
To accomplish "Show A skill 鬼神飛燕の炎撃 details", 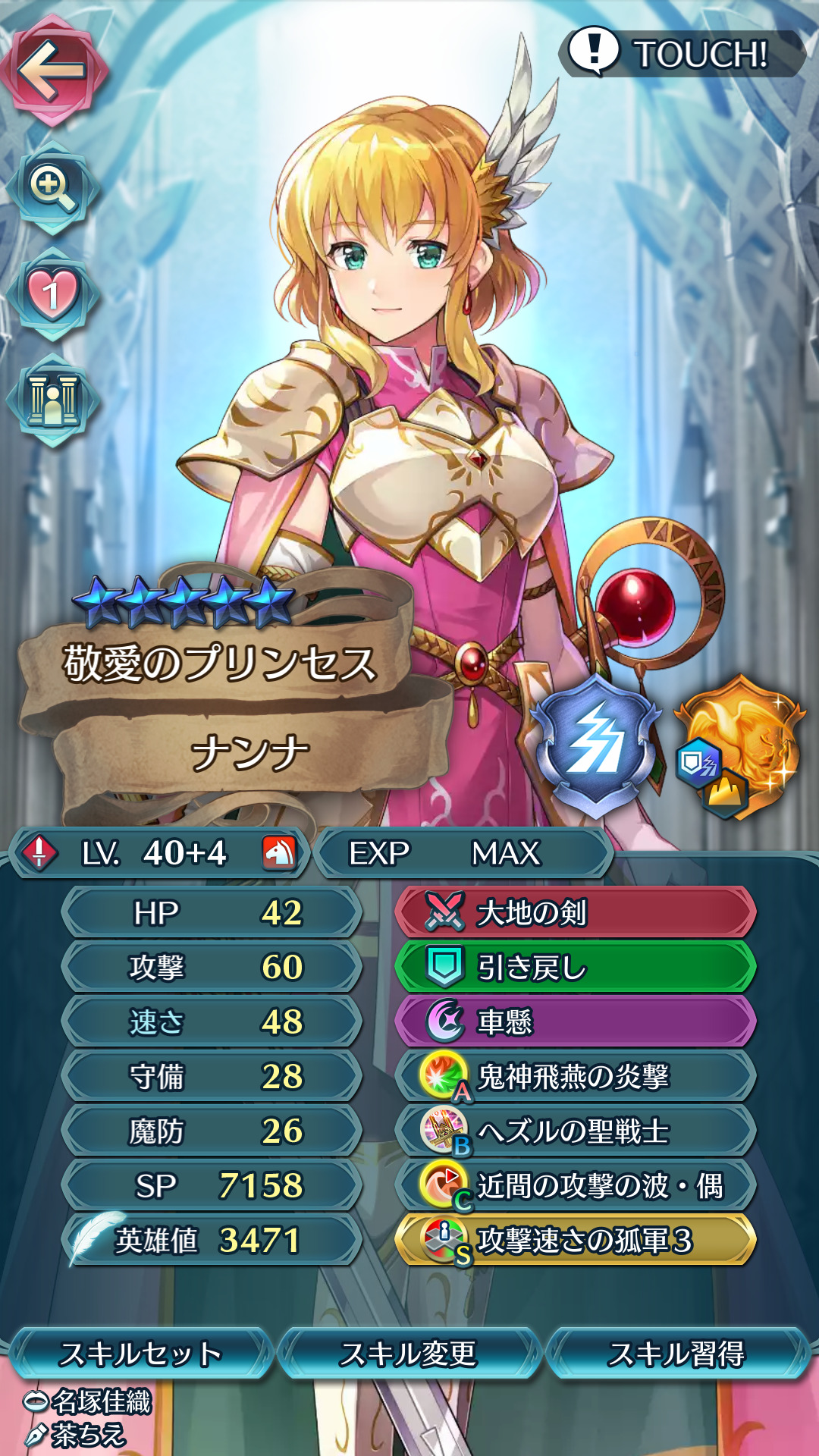I will [x=576, y=1076].
